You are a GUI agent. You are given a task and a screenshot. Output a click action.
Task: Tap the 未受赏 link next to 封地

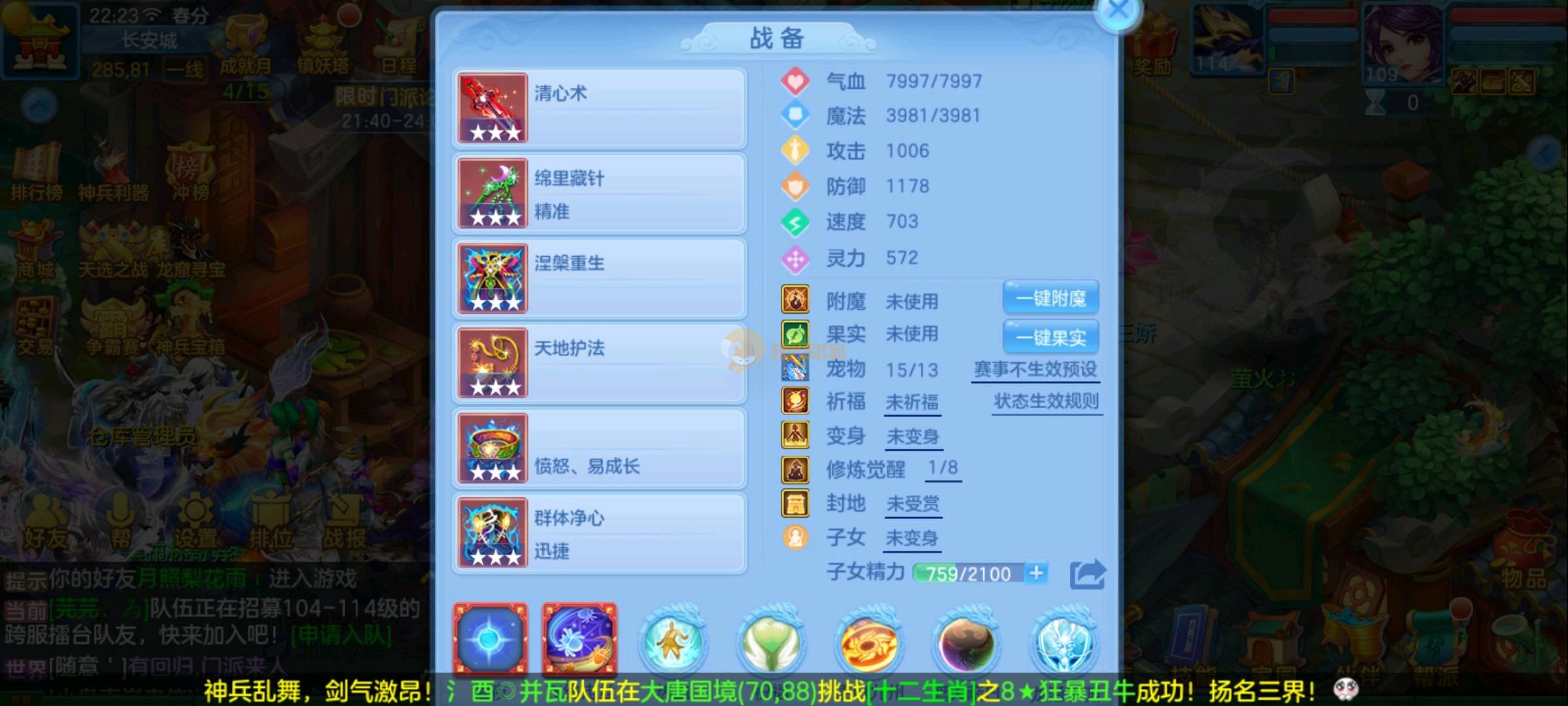tap(913, 504)
